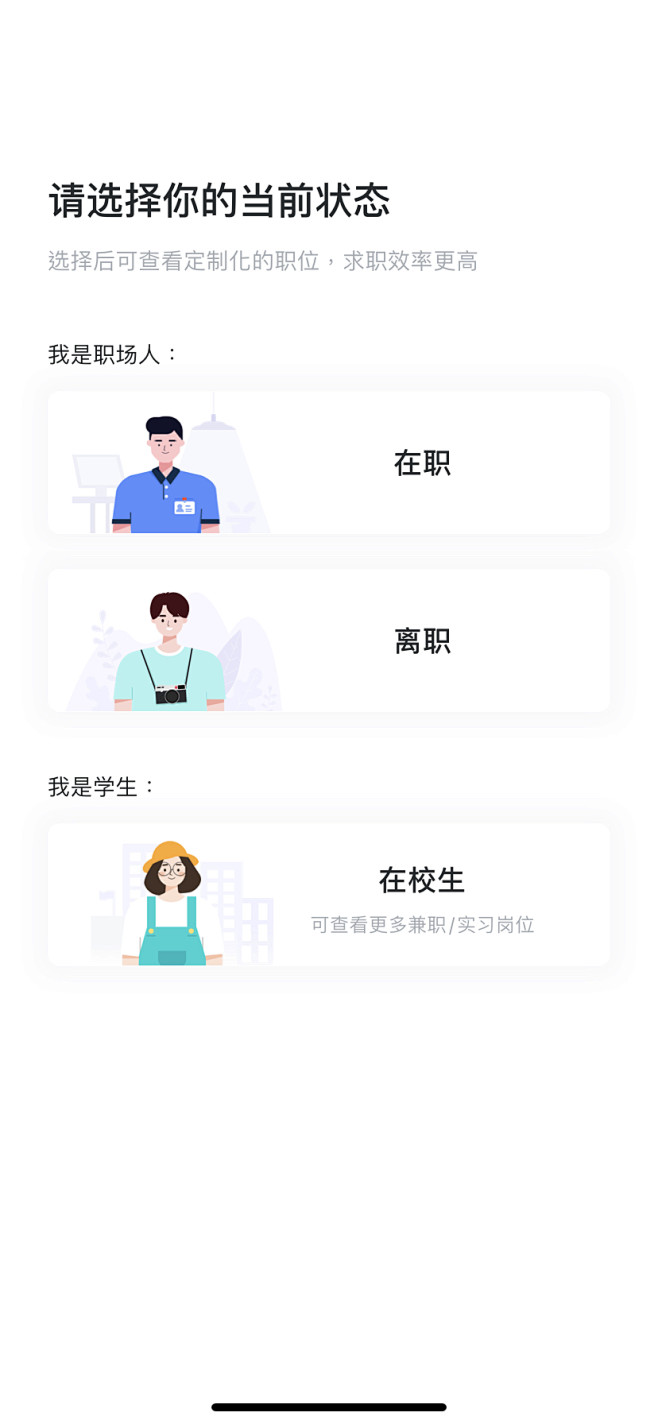Screen dimensions: 658x1424
Task: Choose the 离职 status card
Action: 329,640
